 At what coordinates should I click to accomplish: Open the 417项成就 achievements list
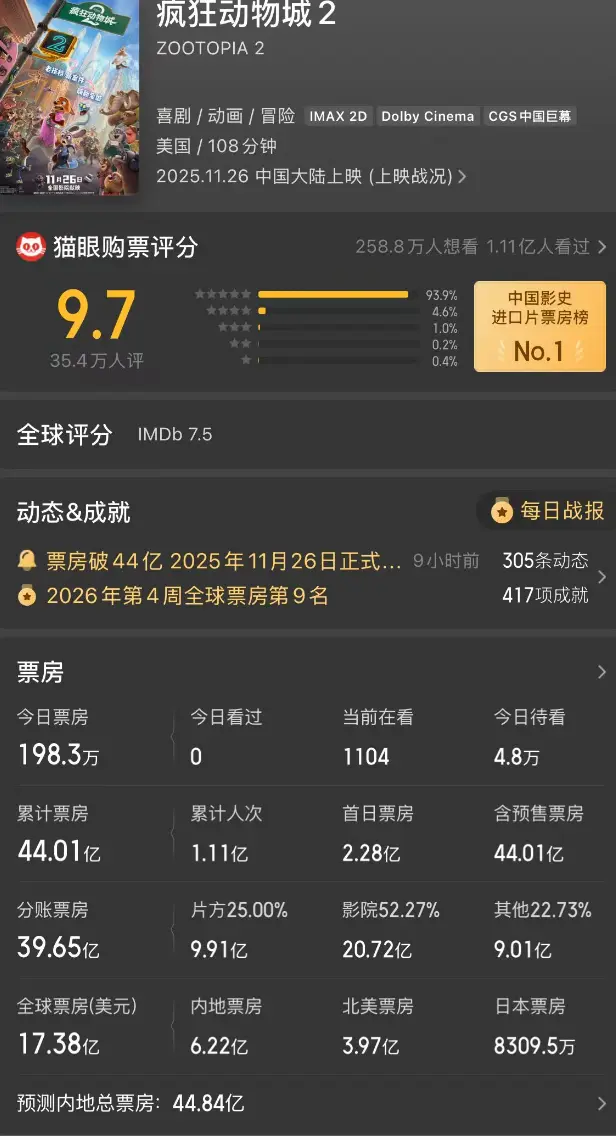[x=544, y=596]
